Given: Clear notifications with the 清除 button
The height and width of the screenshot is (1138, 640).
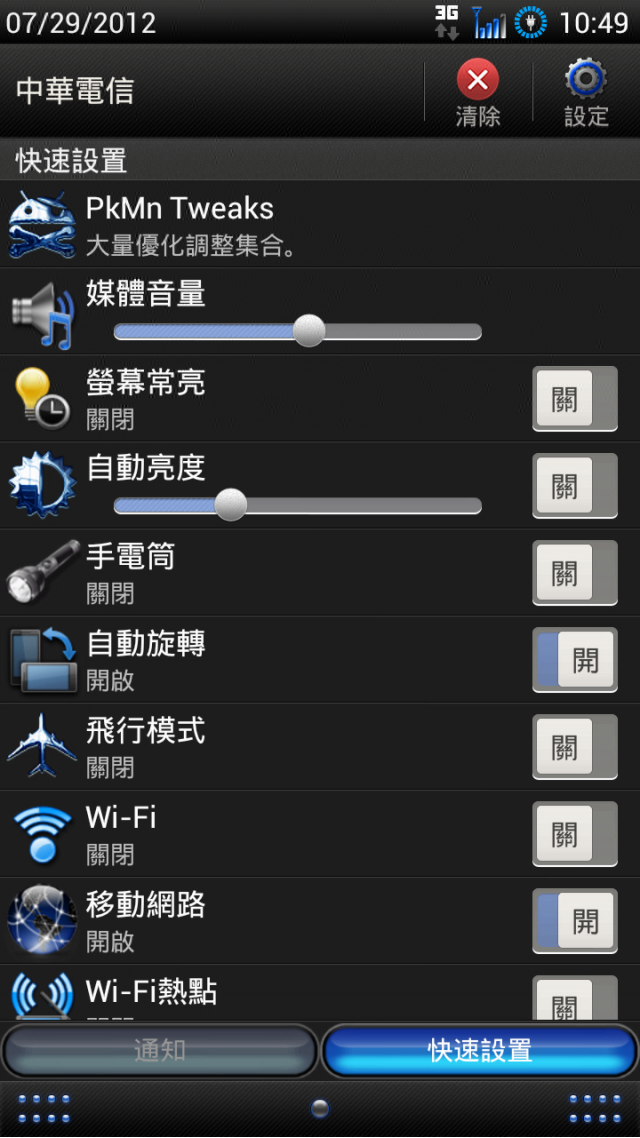Looking at the screenshot, I should (x=477, y=93).
